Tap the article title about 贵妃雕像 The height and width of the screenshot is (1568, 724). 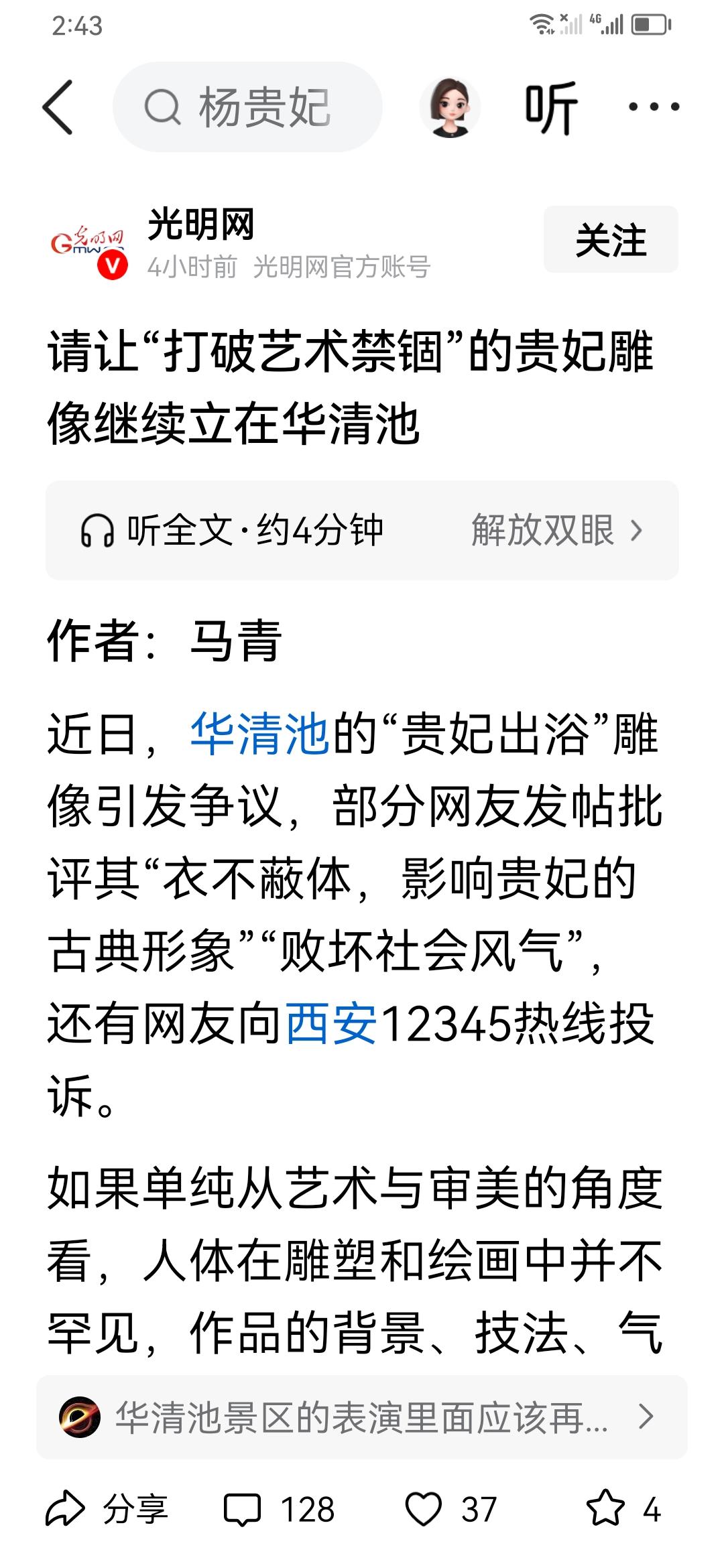(x=349, y=385)
